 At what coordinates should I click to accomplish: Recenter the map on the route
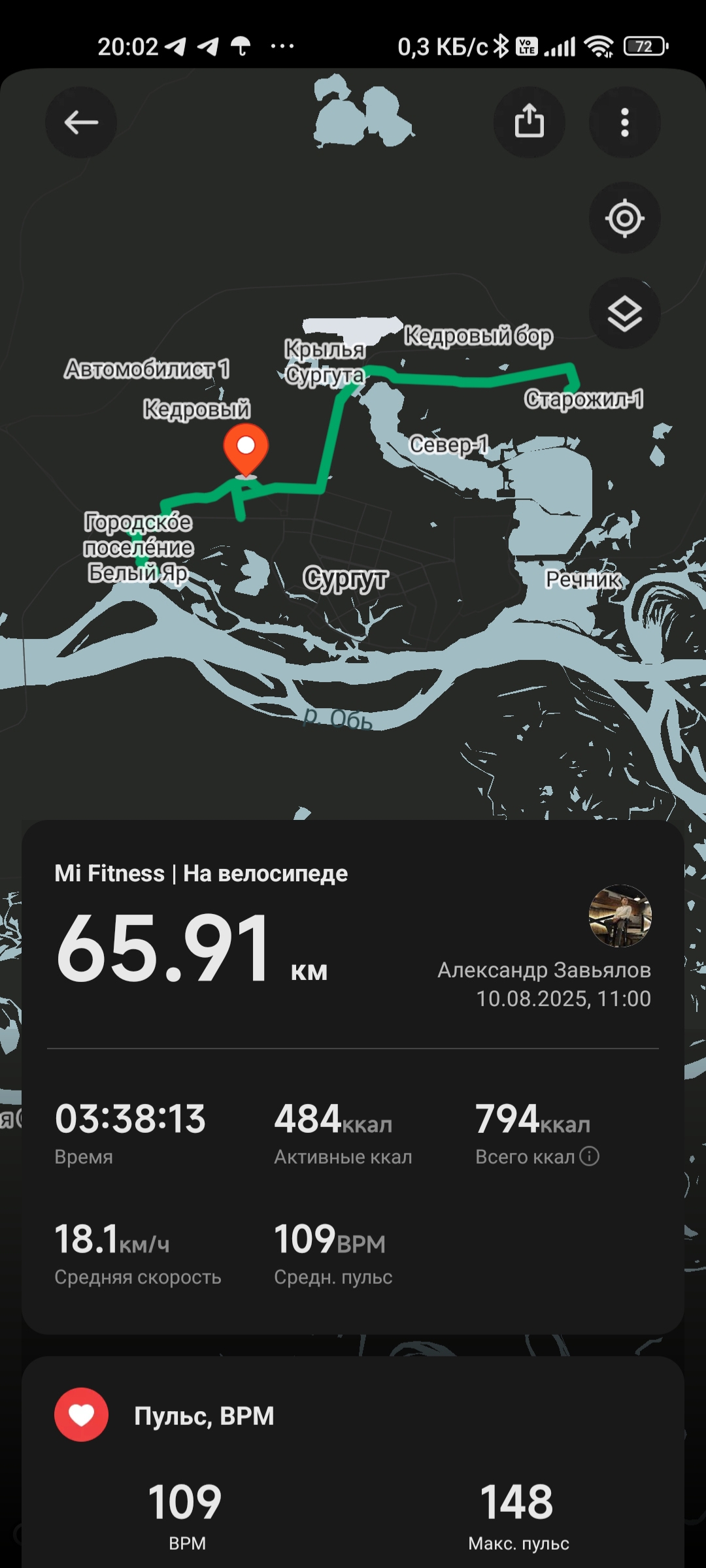coord(625,218)
